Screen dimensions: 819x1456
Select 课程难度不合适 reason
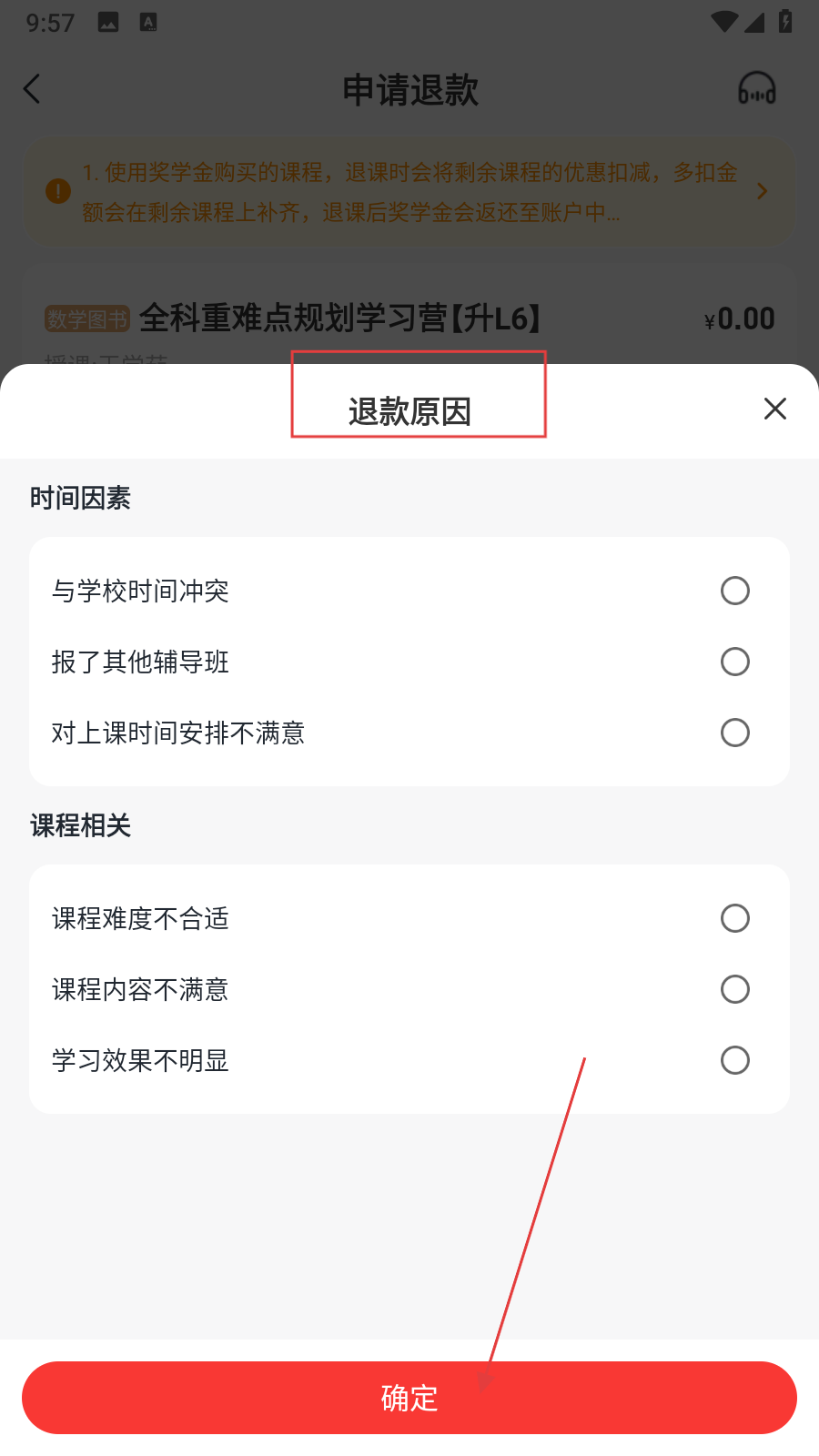(409, 918)
